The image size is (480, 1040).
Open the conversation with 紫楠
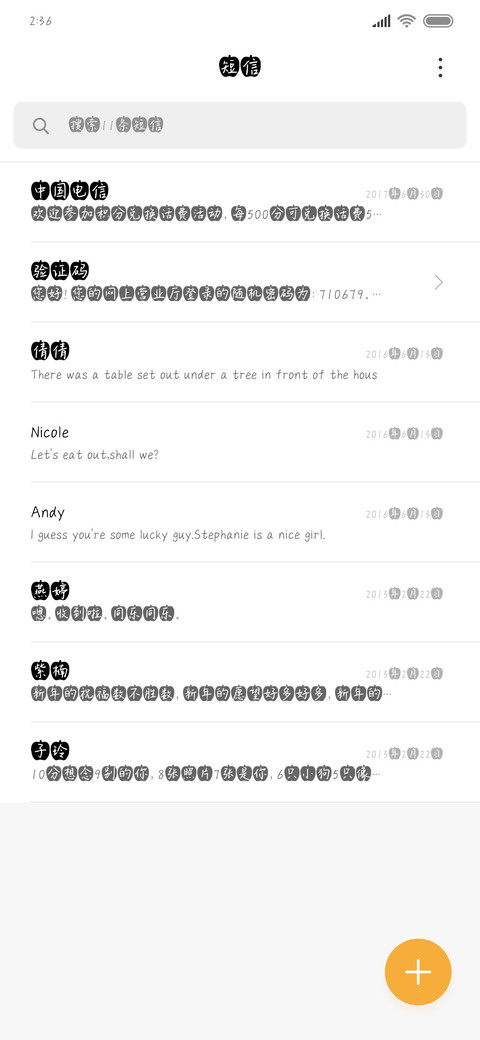click(240, 682)
